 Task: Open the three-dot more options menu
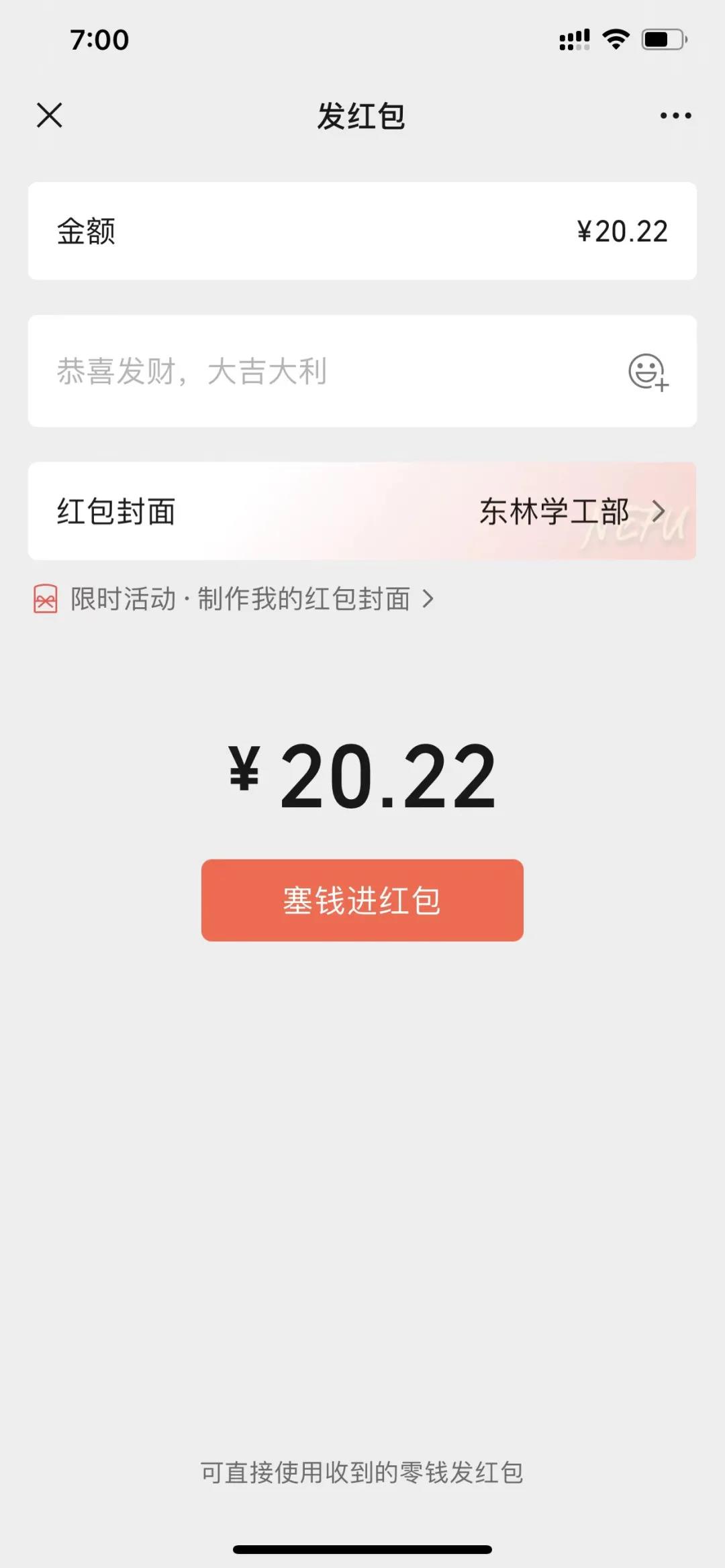(x=675, y=115)
